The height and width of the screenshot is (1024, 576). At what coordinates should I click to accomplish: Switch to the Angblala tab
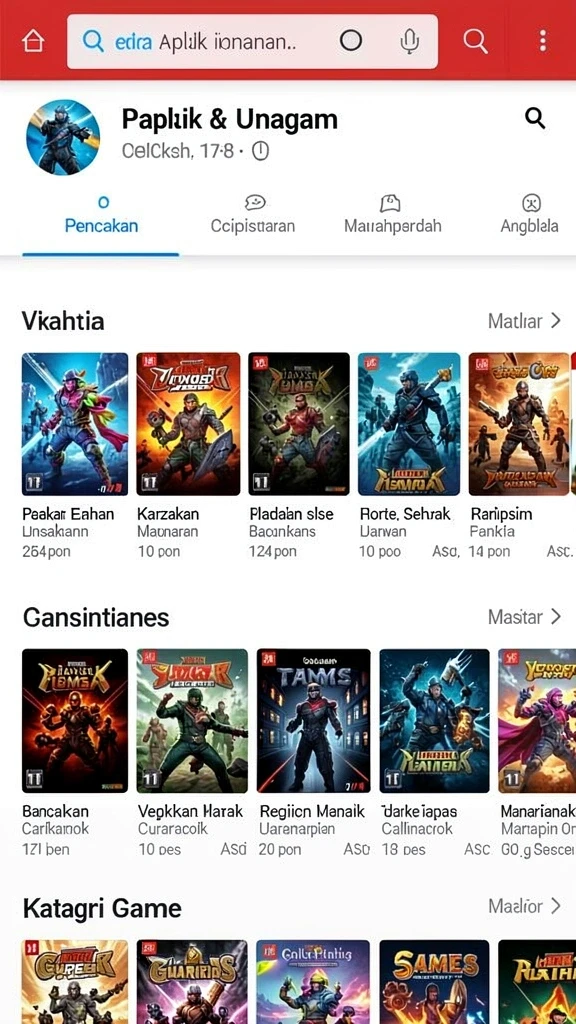(529, 216)
